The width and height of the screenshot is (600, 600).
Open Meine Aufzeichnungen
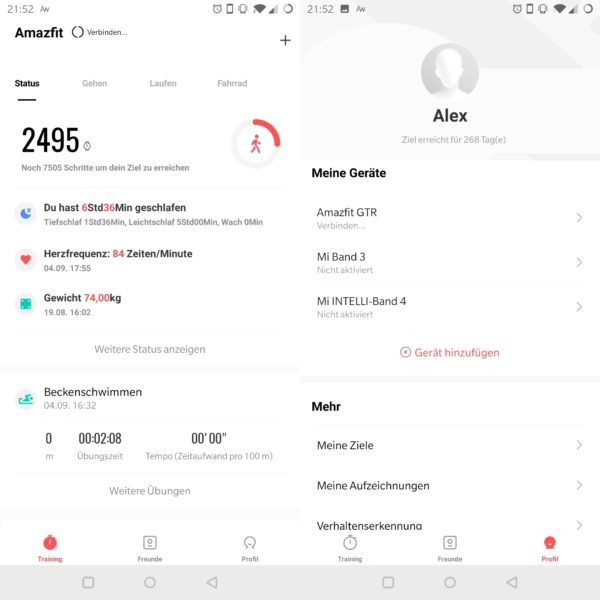click(450, 485)
